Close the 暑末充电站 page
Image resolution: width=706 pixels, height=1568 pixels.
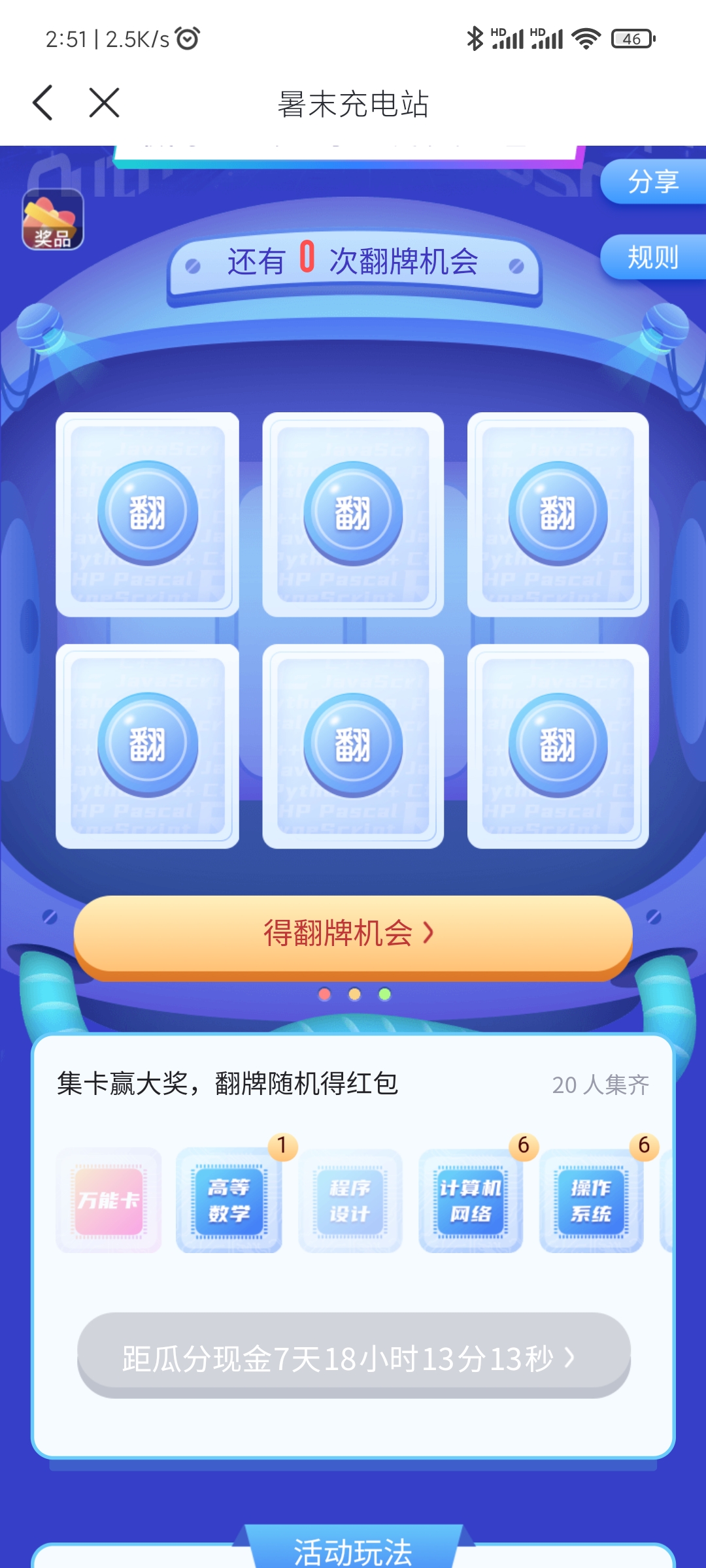[104, 103]
